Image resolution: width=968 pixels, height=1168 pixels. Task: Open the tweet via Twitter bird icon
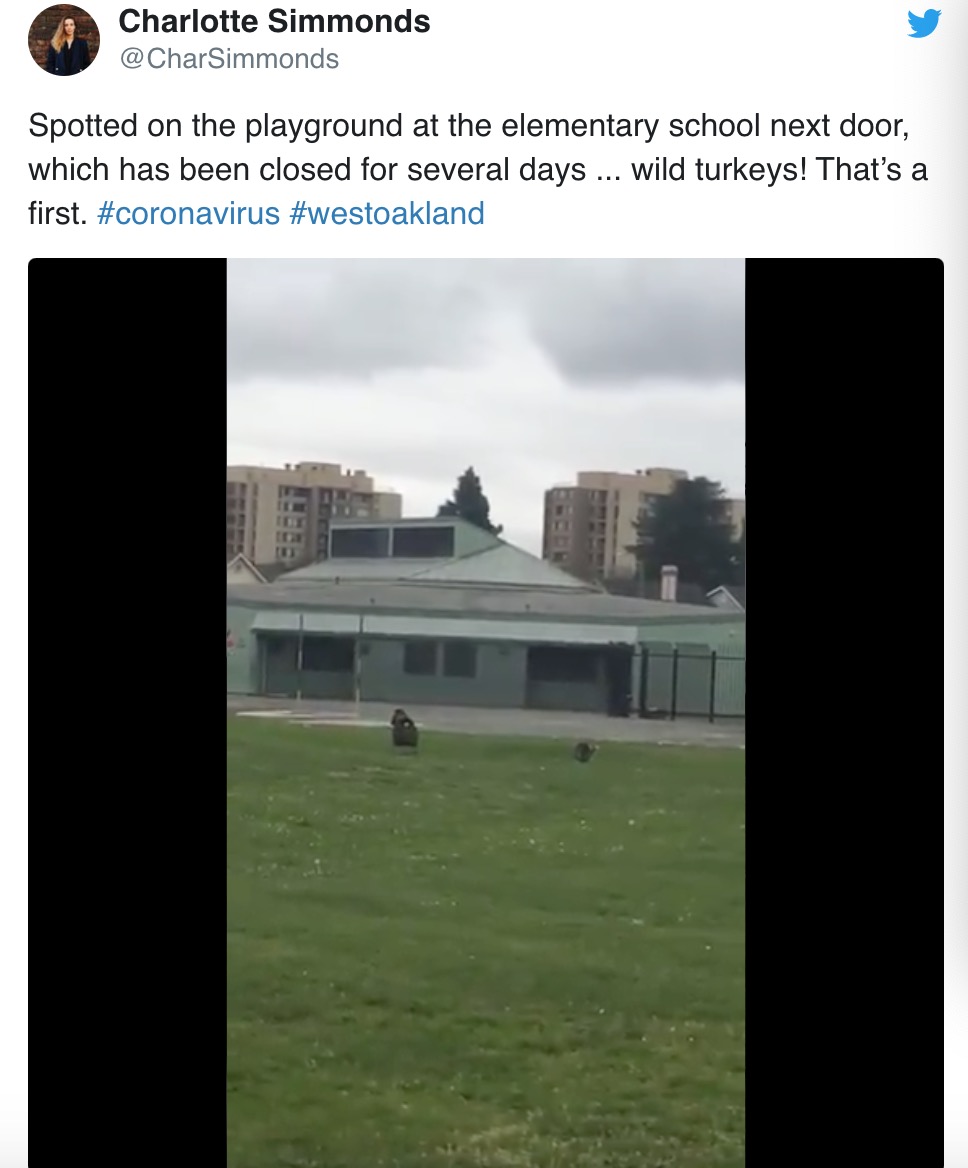tap(923, 22)
